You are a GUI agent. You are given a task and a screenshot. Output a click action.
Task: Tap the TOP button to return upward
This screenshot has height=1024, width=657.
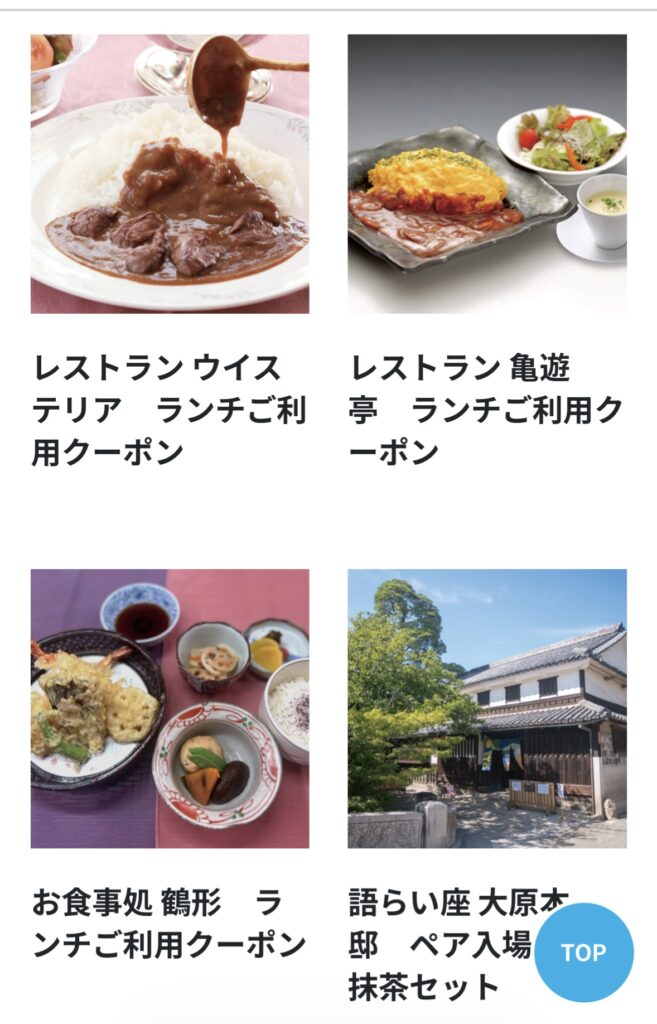tap(583, 952)
